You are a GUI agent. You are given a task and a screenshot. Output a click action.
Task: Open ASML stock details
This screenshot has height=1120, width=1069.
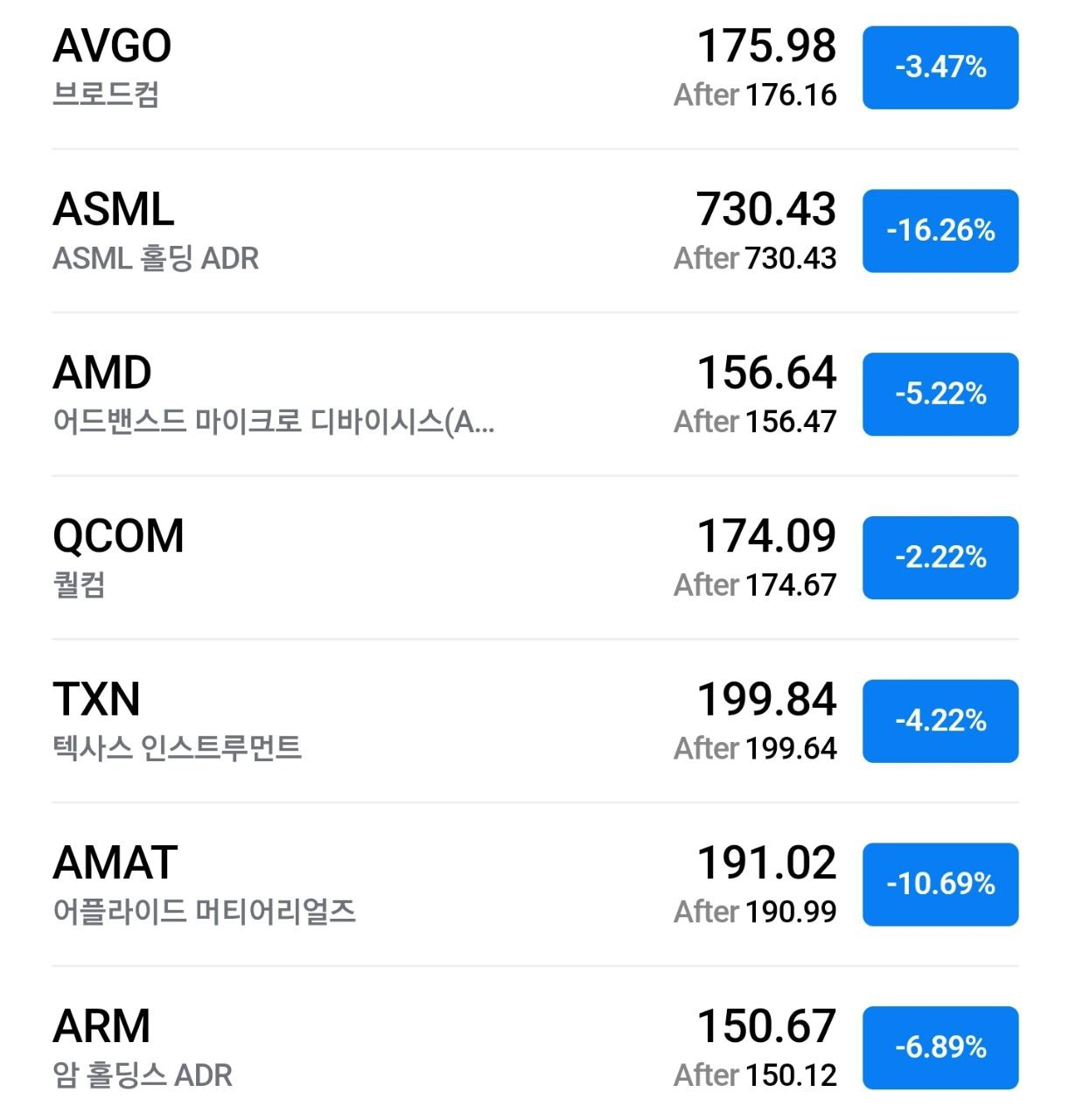[x=350, y=231]
